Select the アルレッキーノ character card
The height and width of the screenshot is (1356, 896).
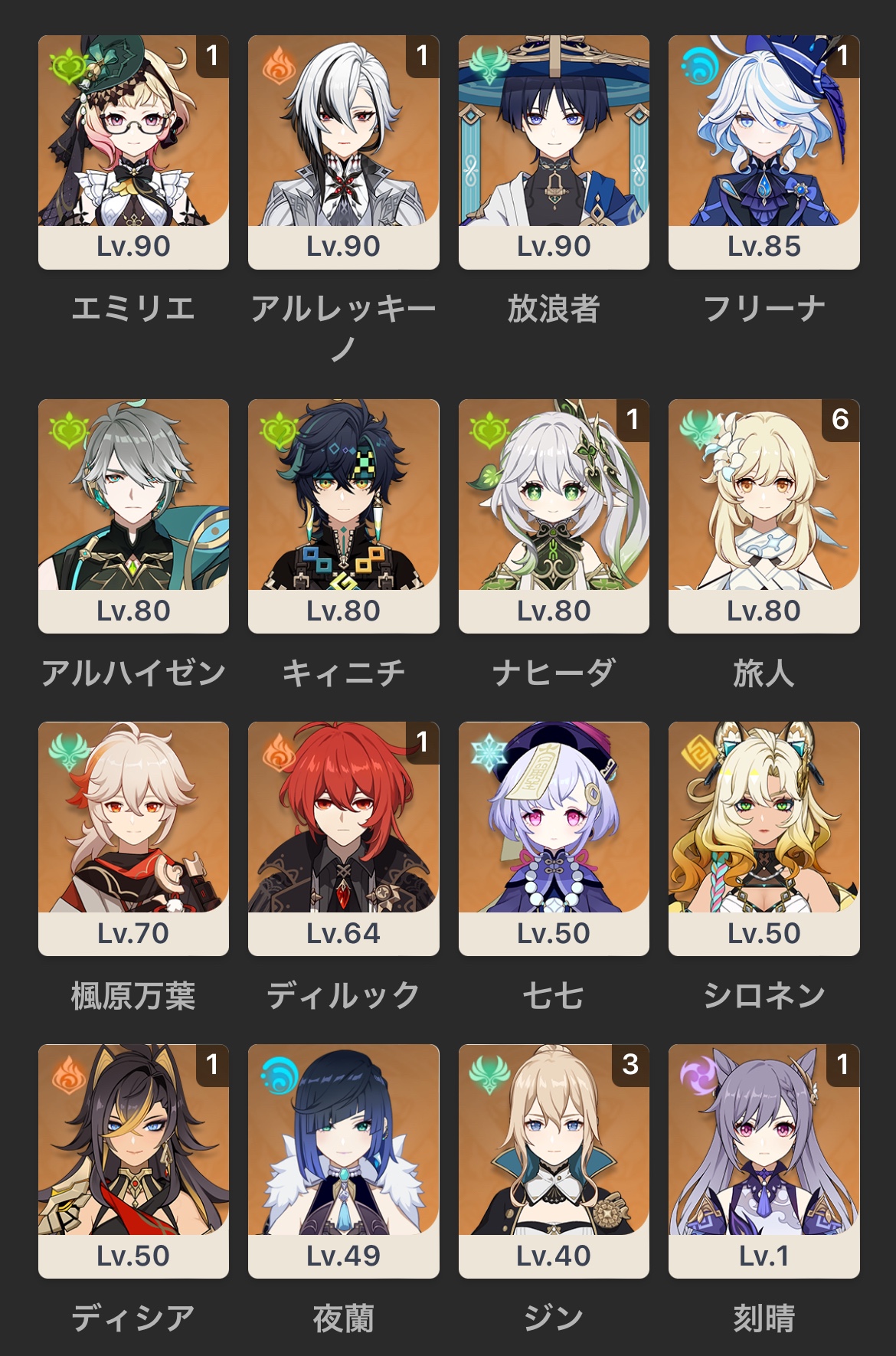343,152
